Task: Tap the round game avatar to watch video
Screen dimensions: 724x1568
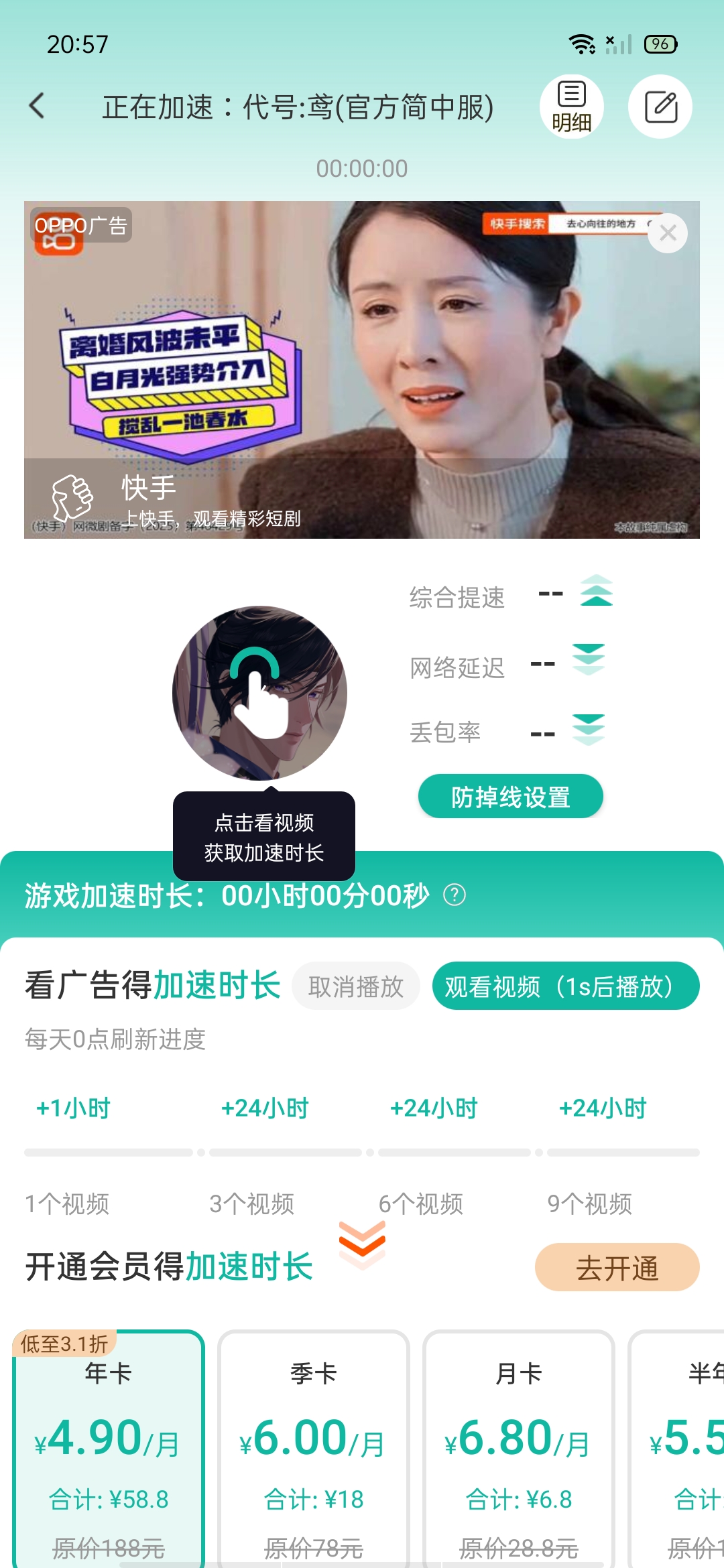Action: coord(260,694)
